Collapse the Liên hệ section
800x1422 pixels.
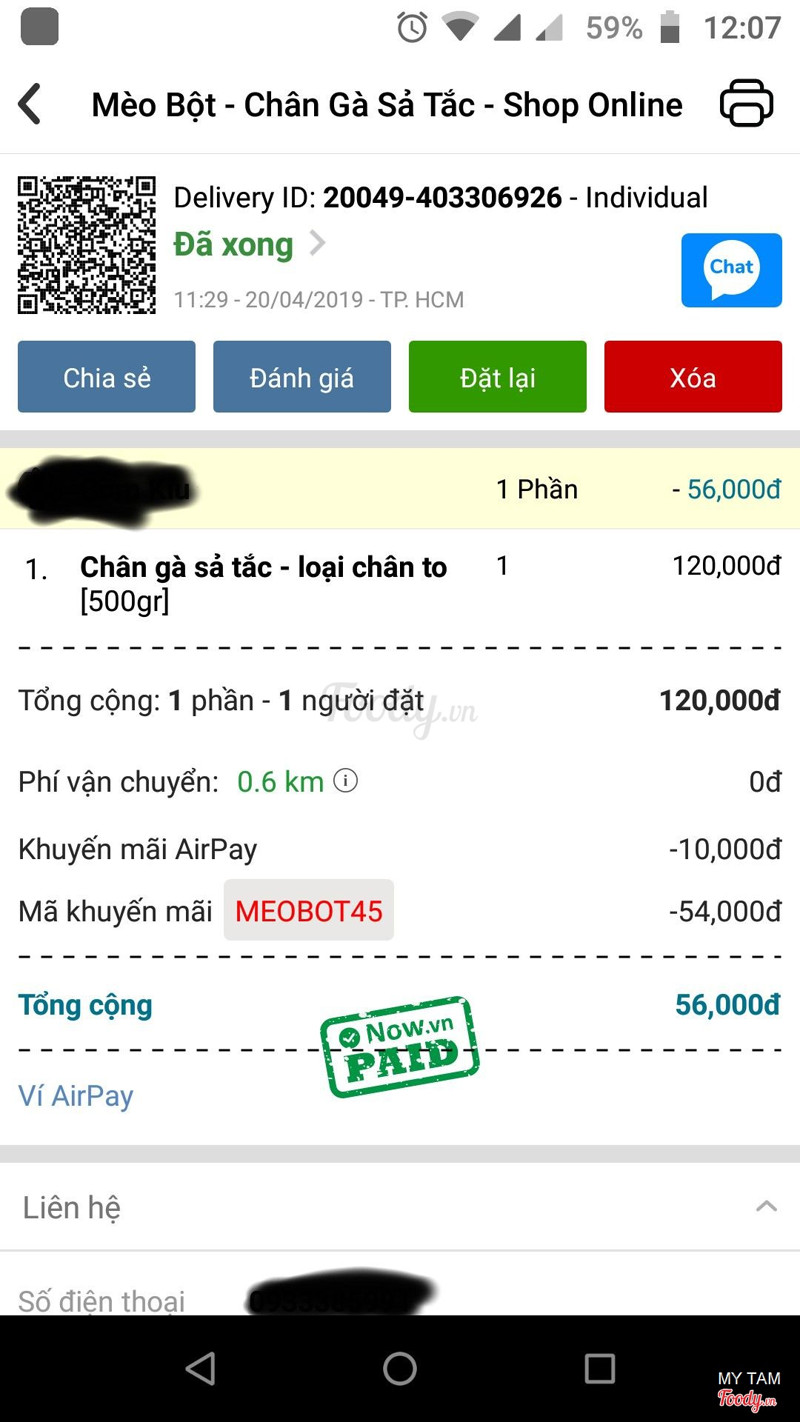[766, 1206]
